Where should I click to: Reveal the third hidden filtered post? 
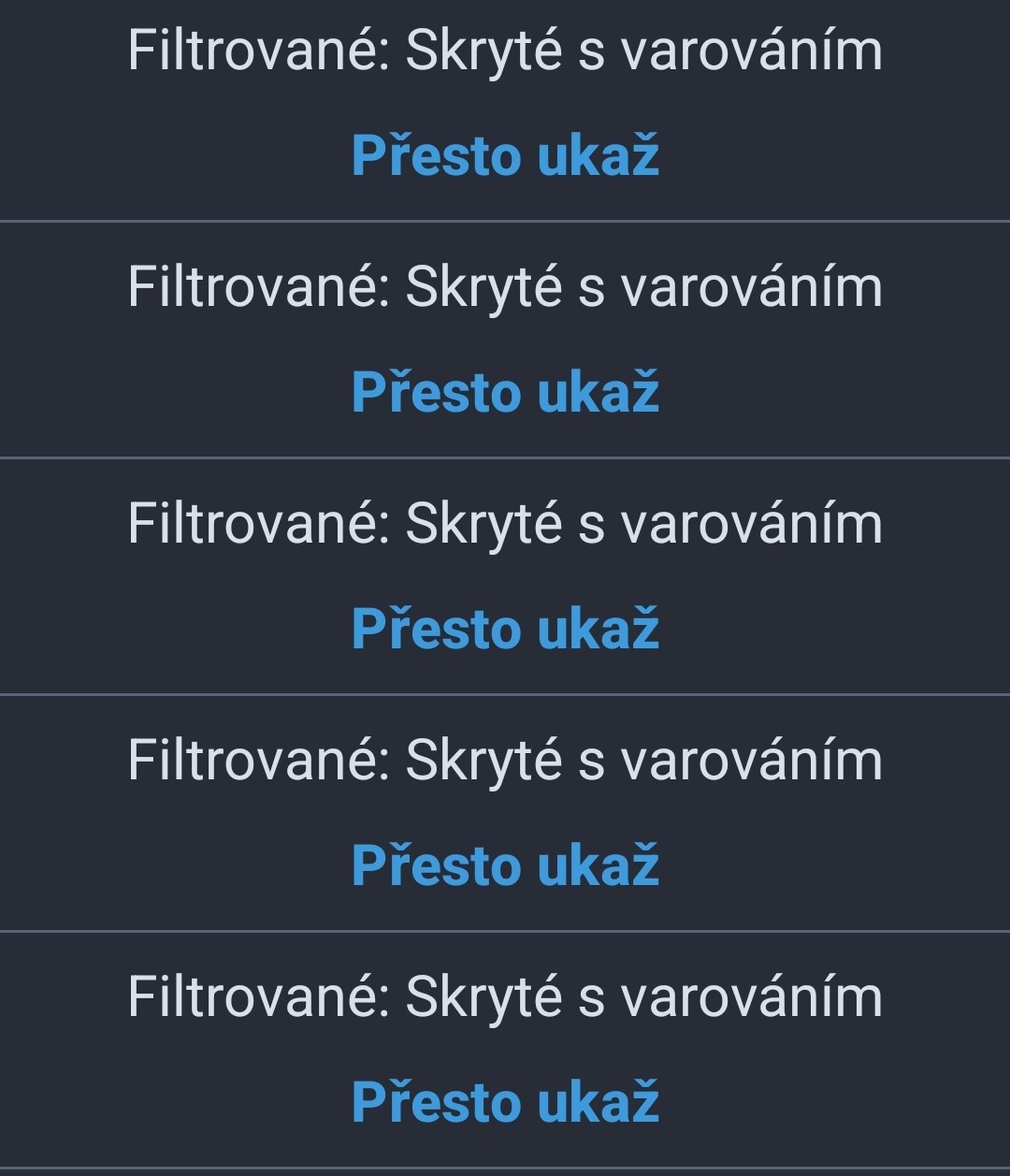point(505,629)
